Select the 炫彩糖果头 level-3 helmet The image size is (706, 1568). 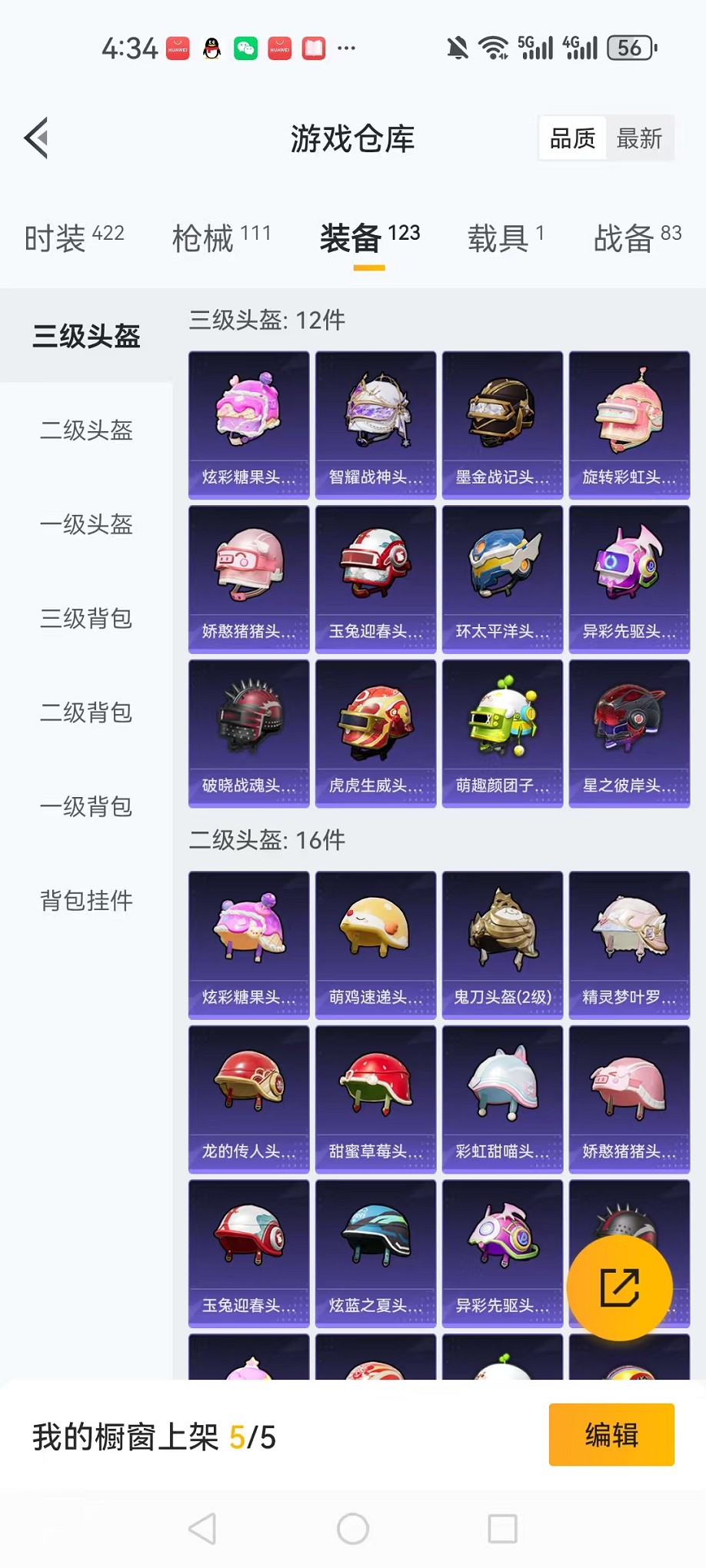click(x=248, y=424)
